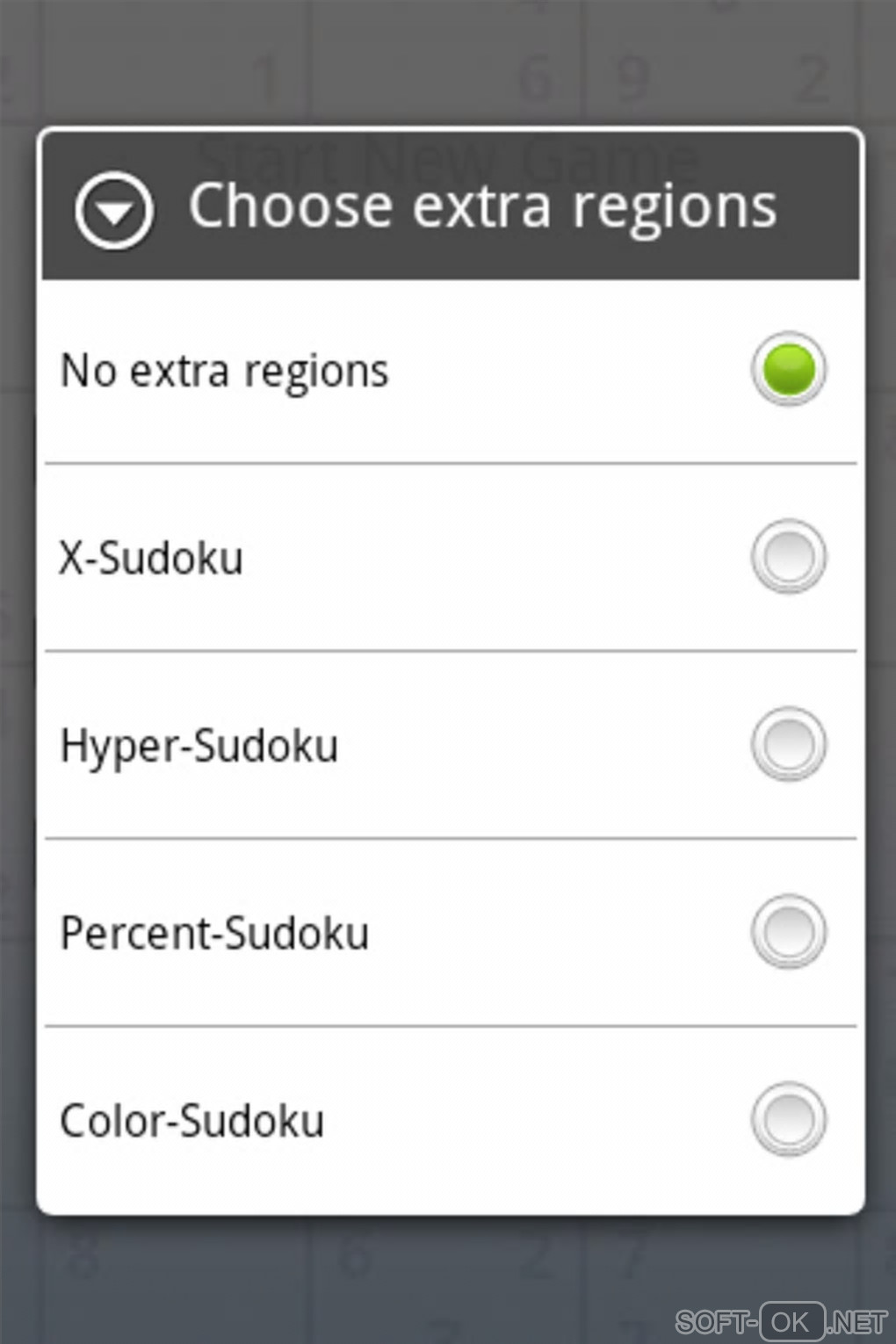Select the Hyper-Sudoku option
Screen dimensions: 896x1344
(788, 745)
